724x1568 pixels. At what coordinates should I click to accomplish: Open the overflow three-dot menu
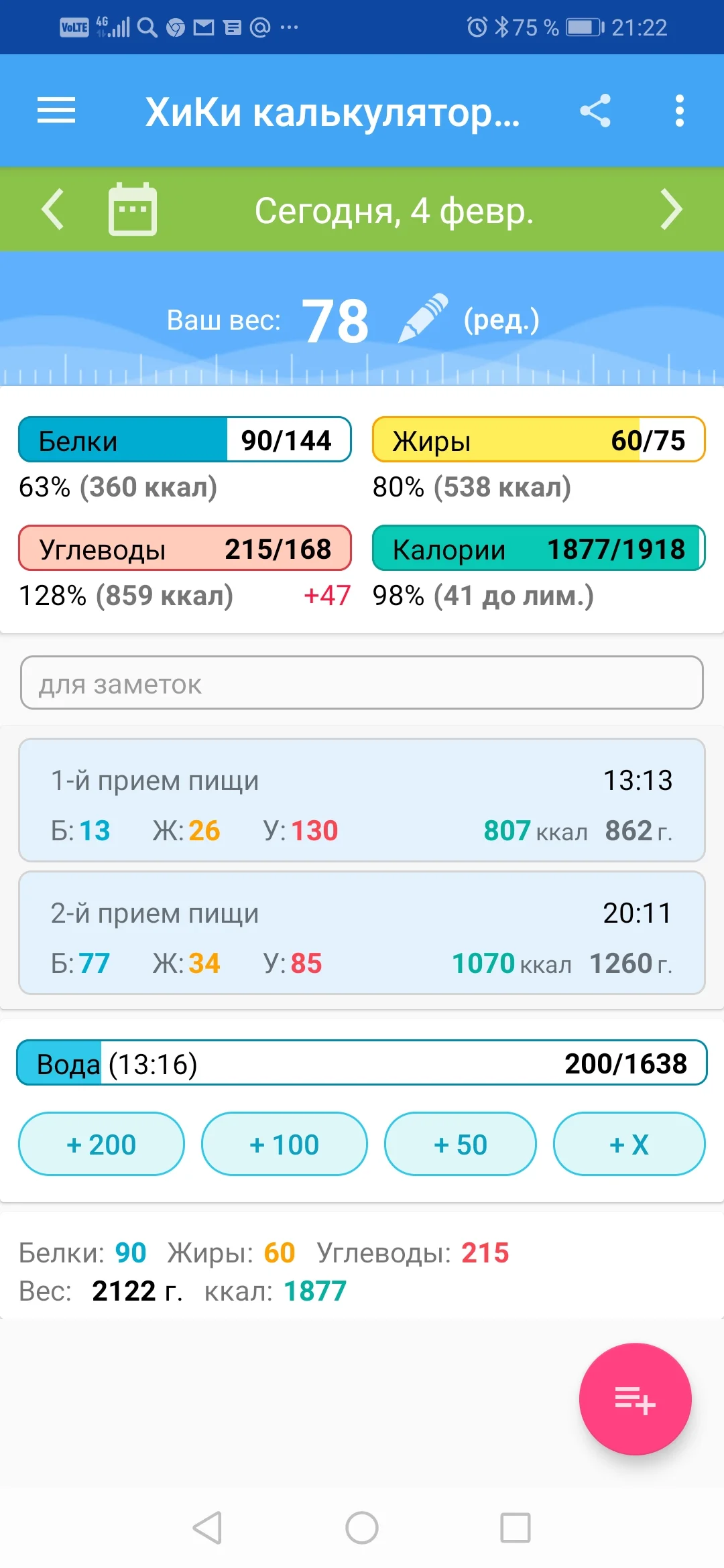coord(679,111)
